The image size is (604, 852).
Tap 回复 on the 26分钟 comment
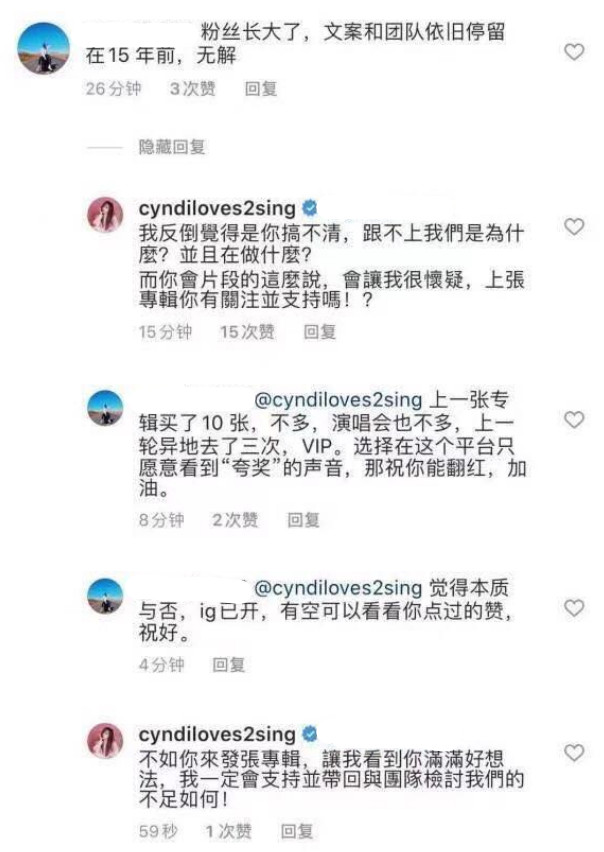261,88
